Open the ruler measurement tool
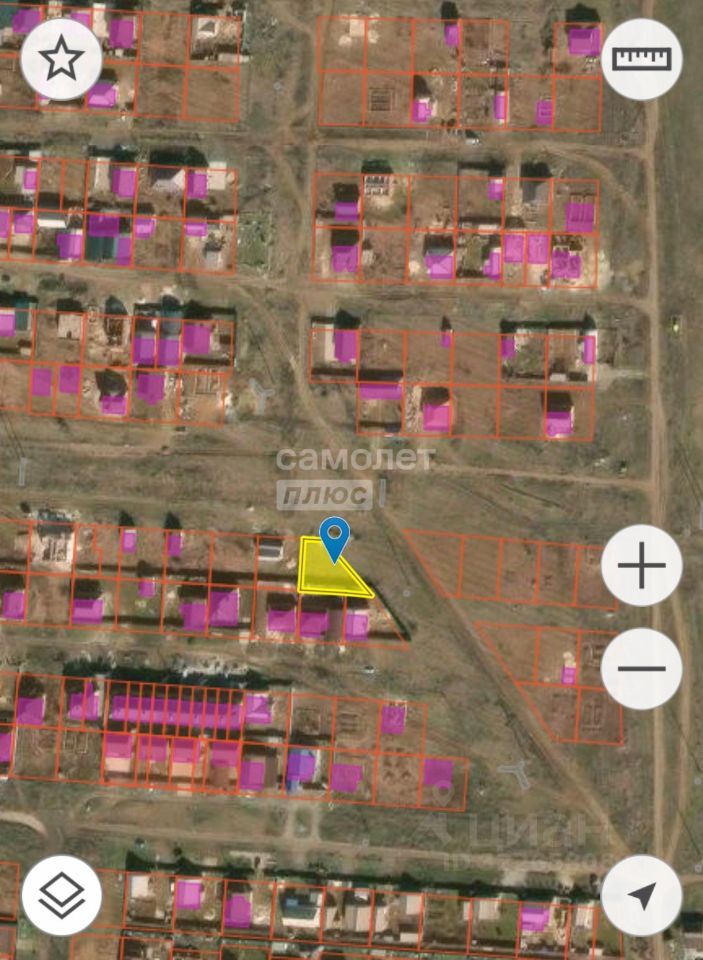 pyautogui.click(x=642, y=59)
